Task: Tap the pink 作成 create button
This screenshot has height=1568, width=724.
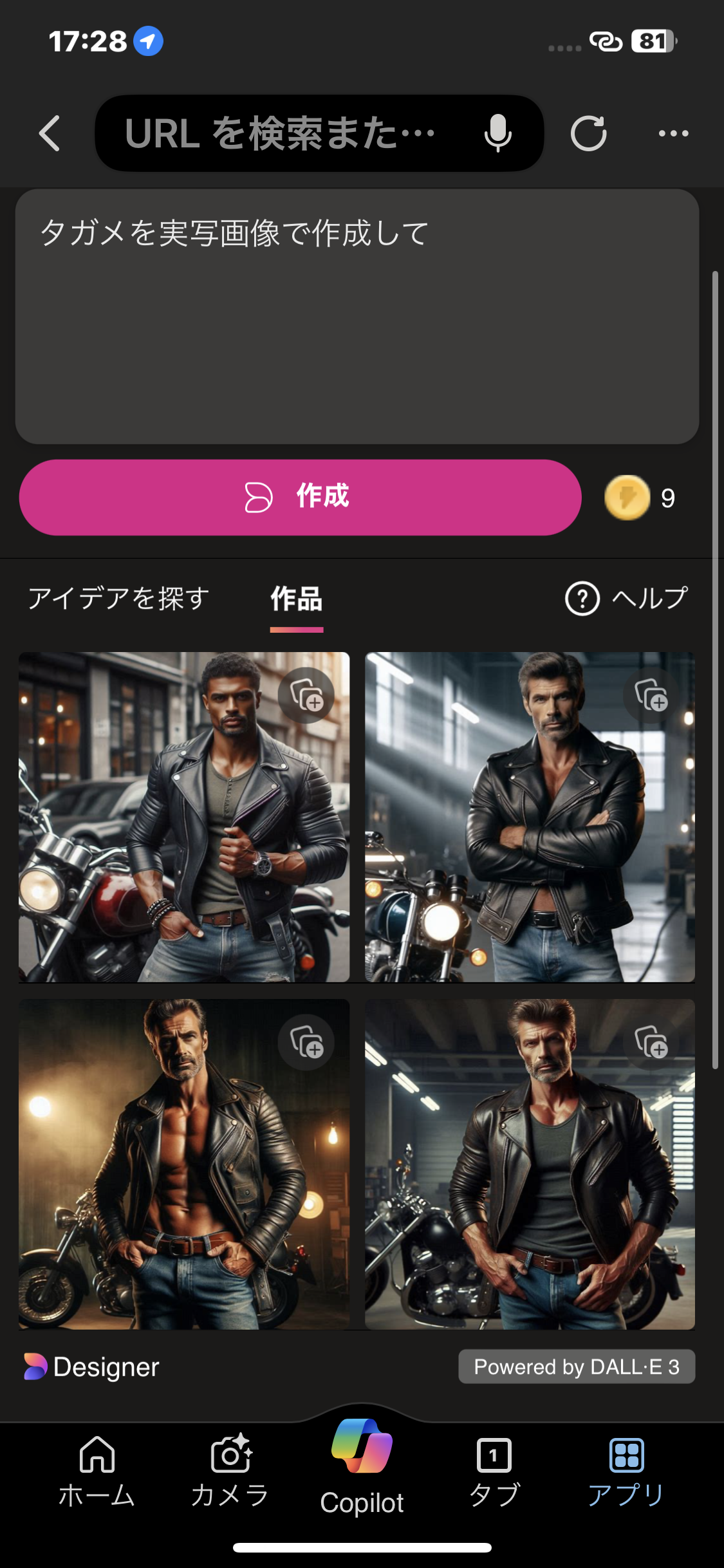Action: [x=300, y=497]
